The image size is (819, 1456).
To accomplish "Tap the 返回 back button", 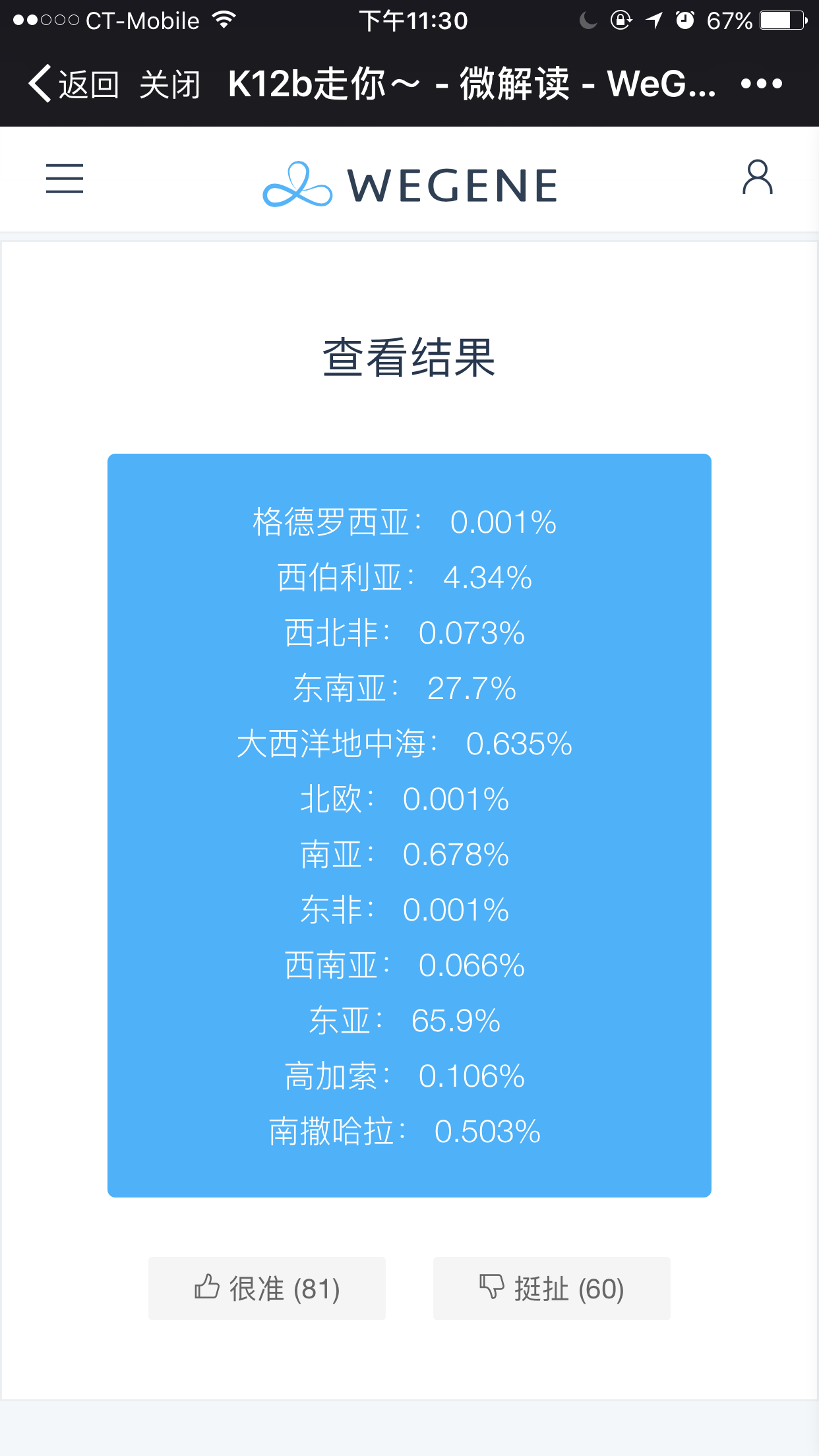I will click(73, 84).
